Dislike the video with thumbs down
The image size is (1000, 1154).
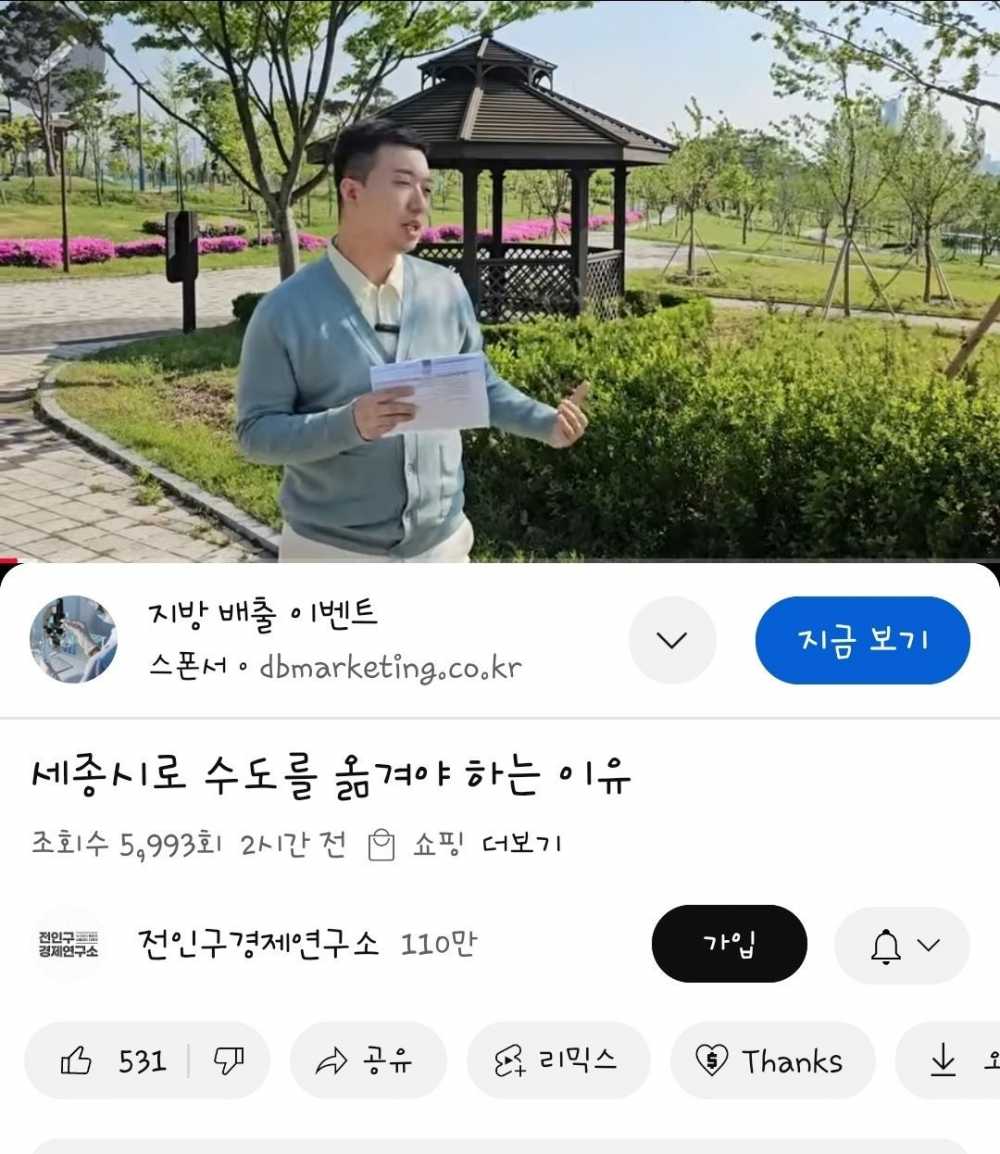click(x=229, y=1061)
